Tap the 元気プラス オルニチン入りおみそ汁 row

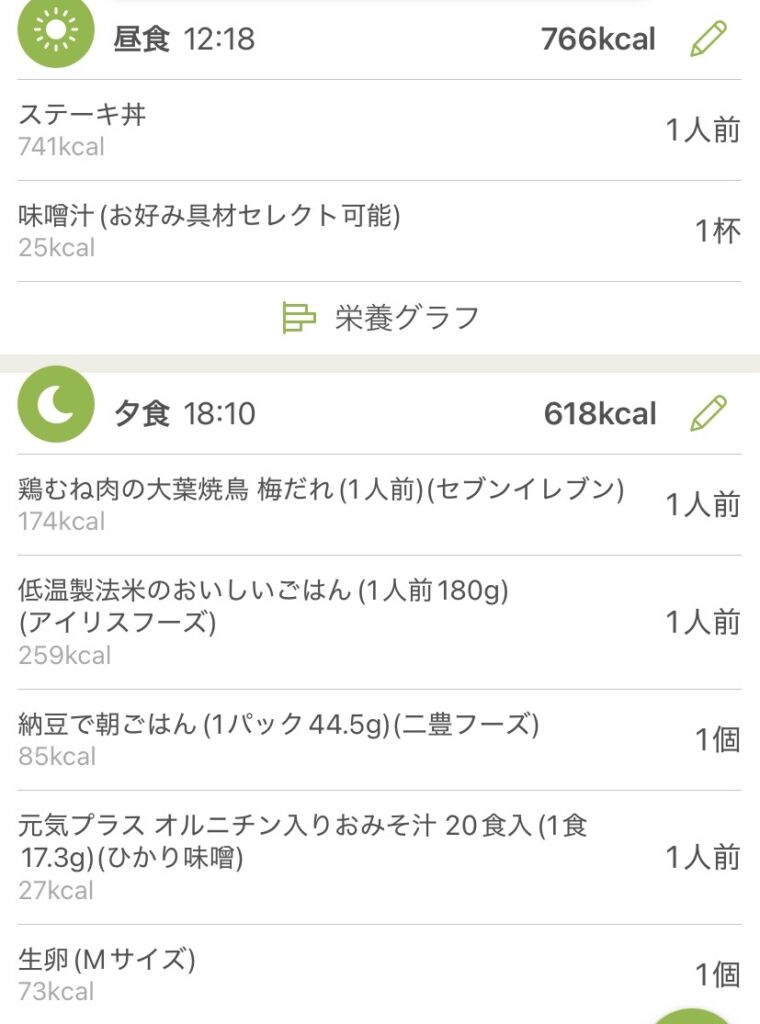tap(380, 857)
